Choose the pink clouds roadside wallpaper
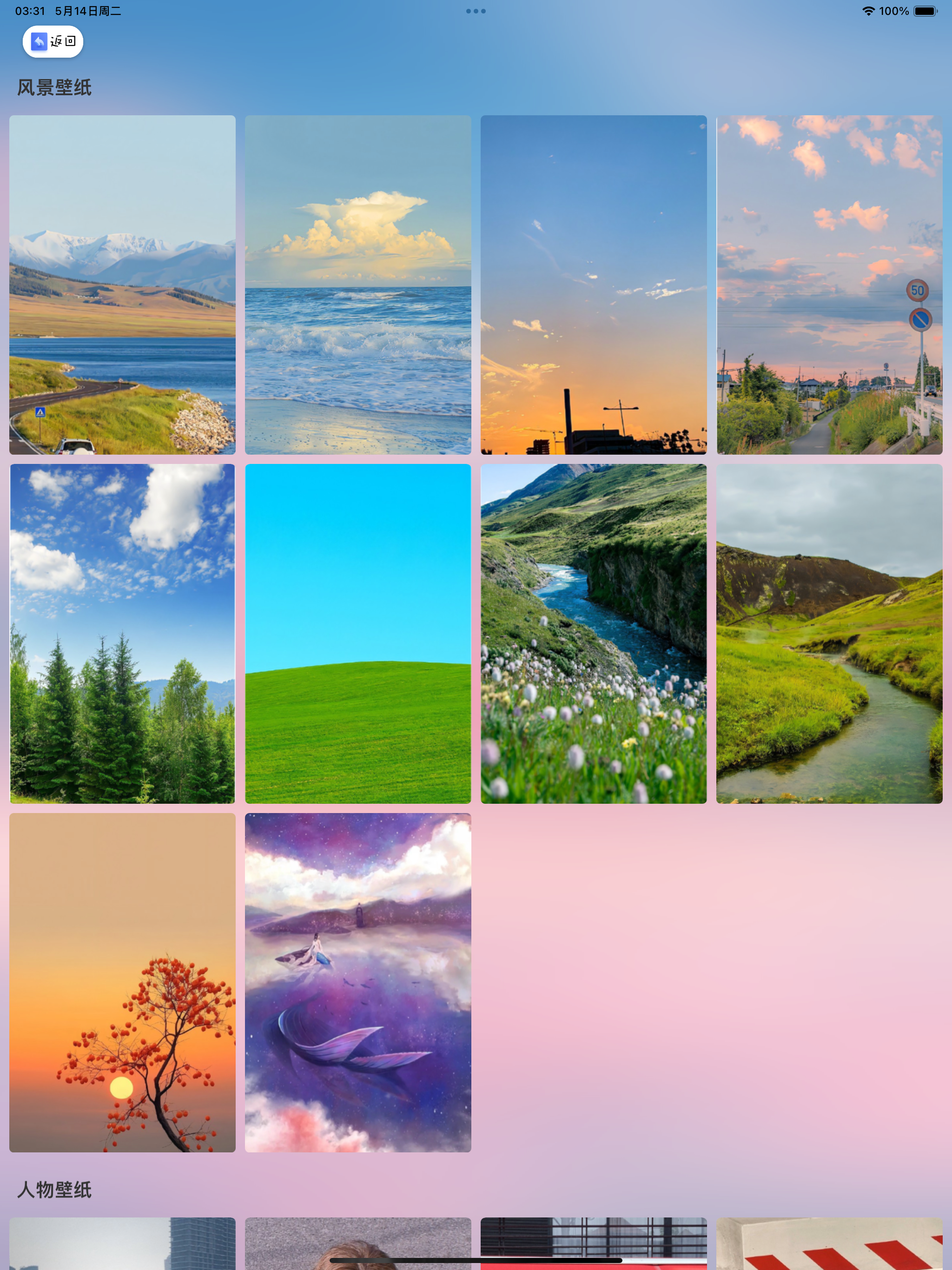952x1270 pixels. click(828, 285)
